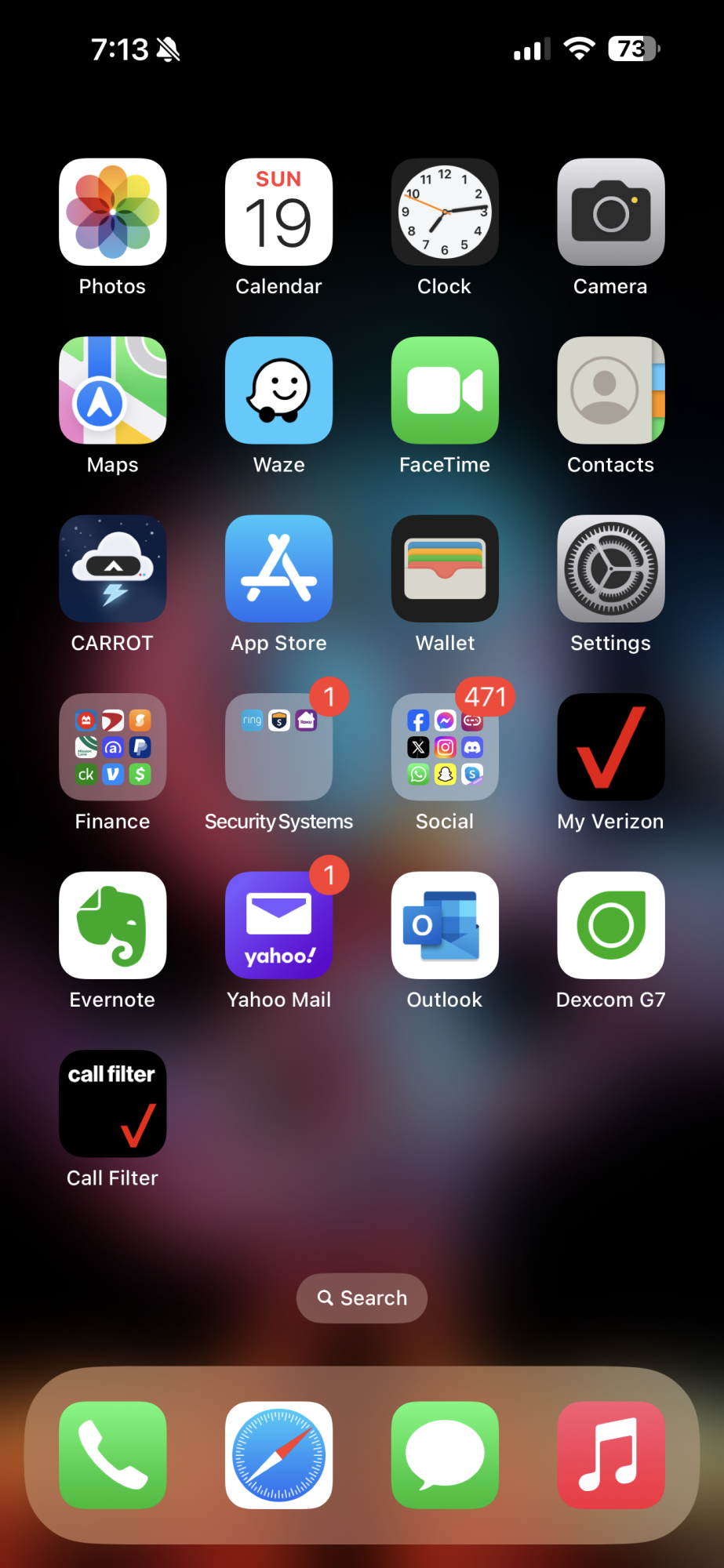Tap the Search pill
This screenshot has height=1568, width=724.
pyautogui.click(x=362, y=1298)
